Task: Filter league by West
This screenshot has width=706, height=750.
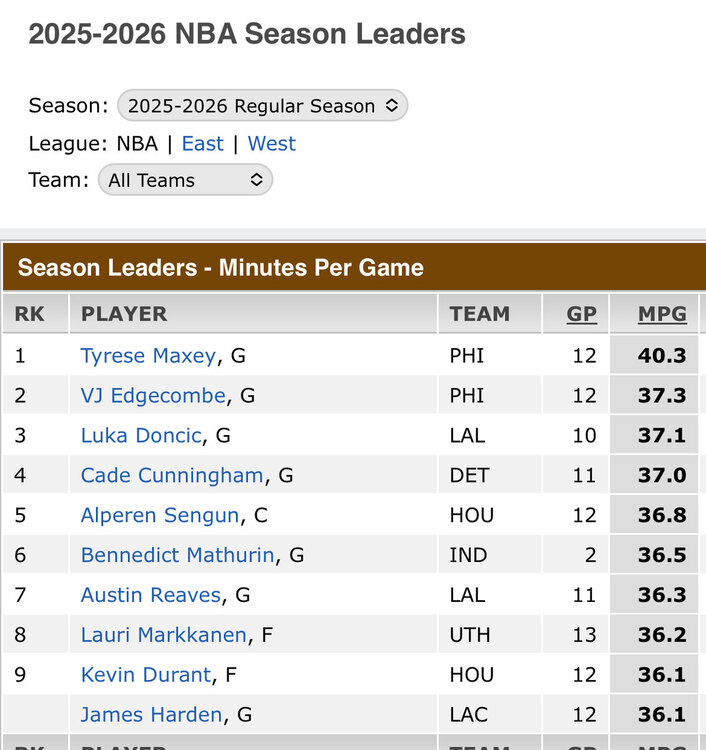Action: (x=271, y=143)
